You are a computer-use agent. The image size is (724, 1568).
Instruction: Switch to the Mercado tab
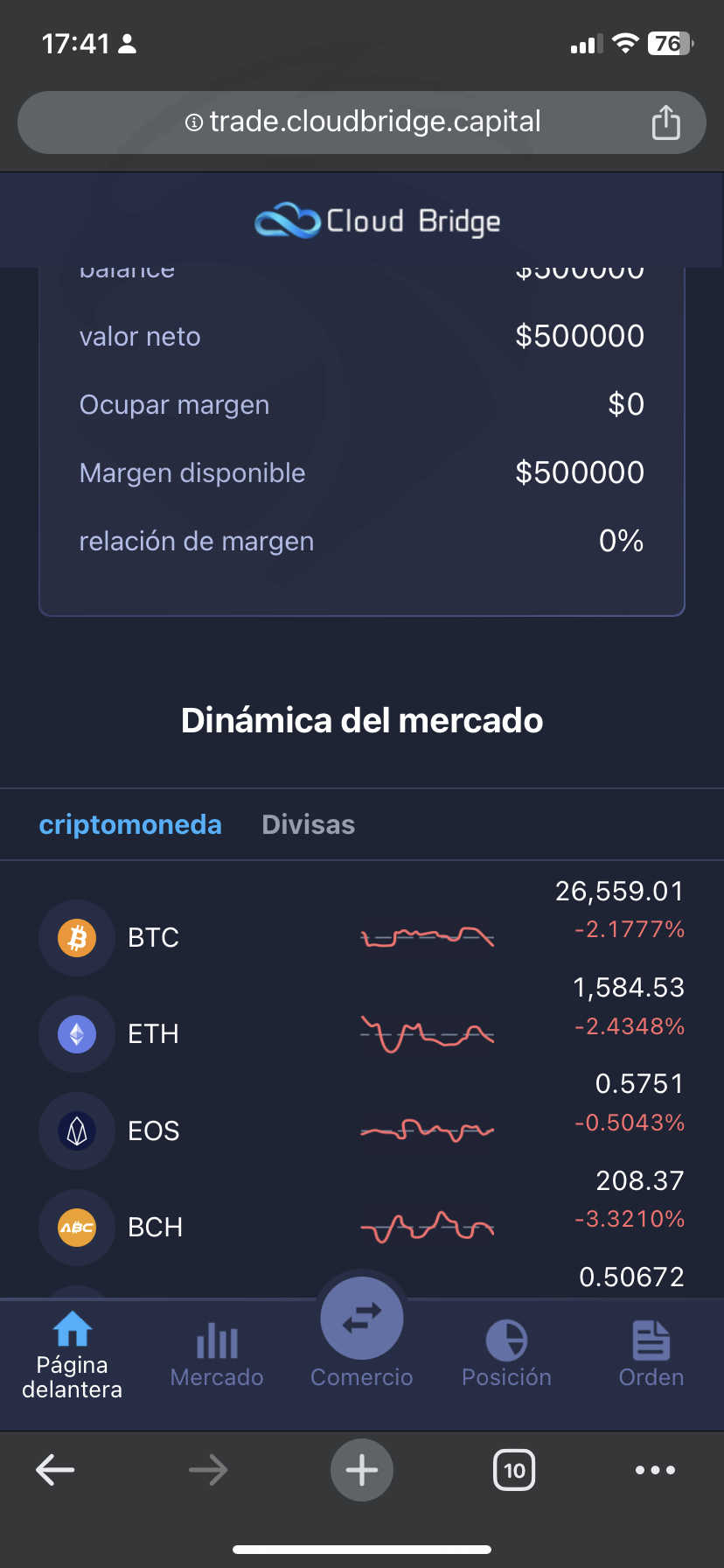[x=217, y=1355]
